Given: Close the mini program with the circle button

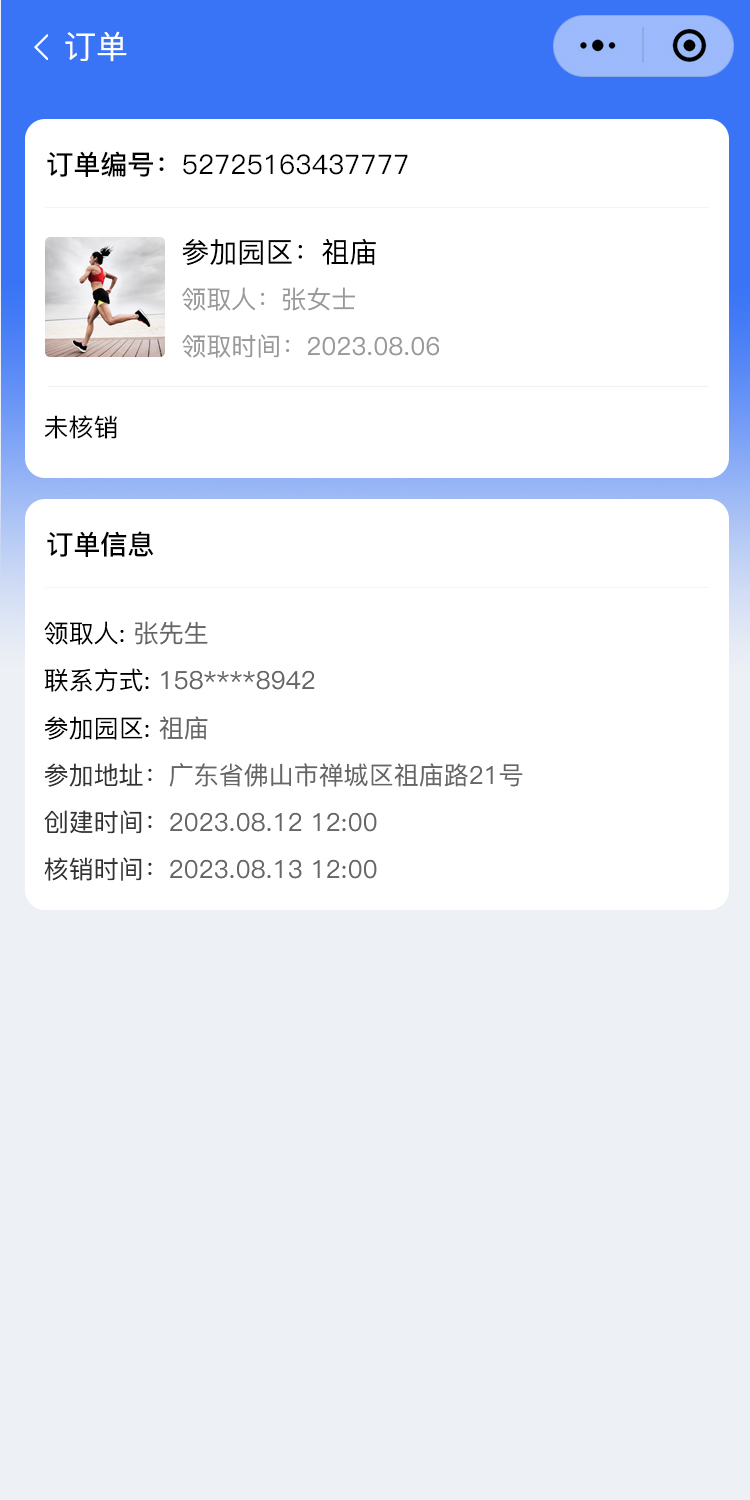Looking at the screenshot, I should [x=689, y=46].
